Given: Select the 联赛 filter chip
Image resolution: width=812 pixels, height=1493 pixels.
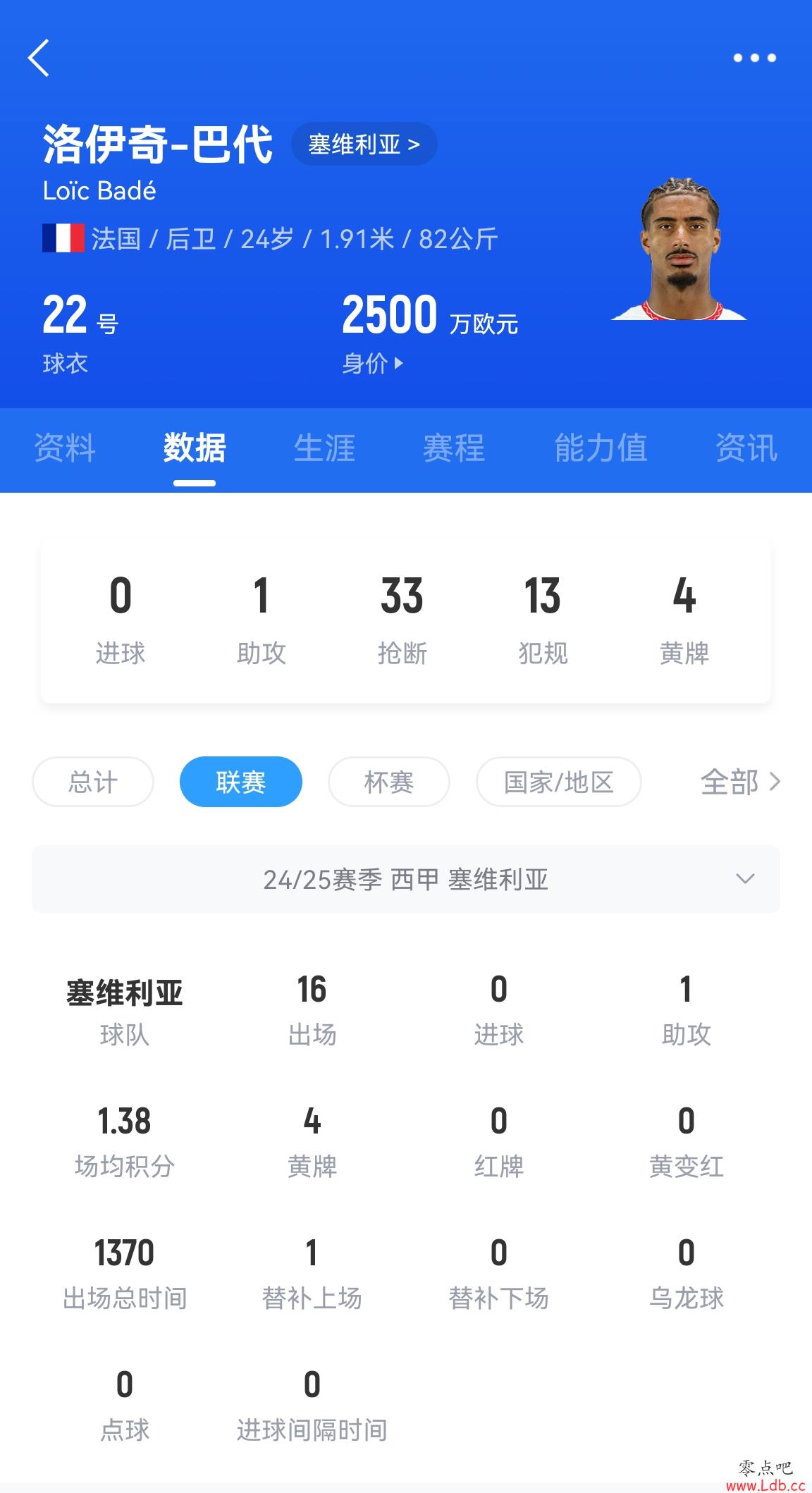Looking at the screenshot, I should [x=241, y=782].
